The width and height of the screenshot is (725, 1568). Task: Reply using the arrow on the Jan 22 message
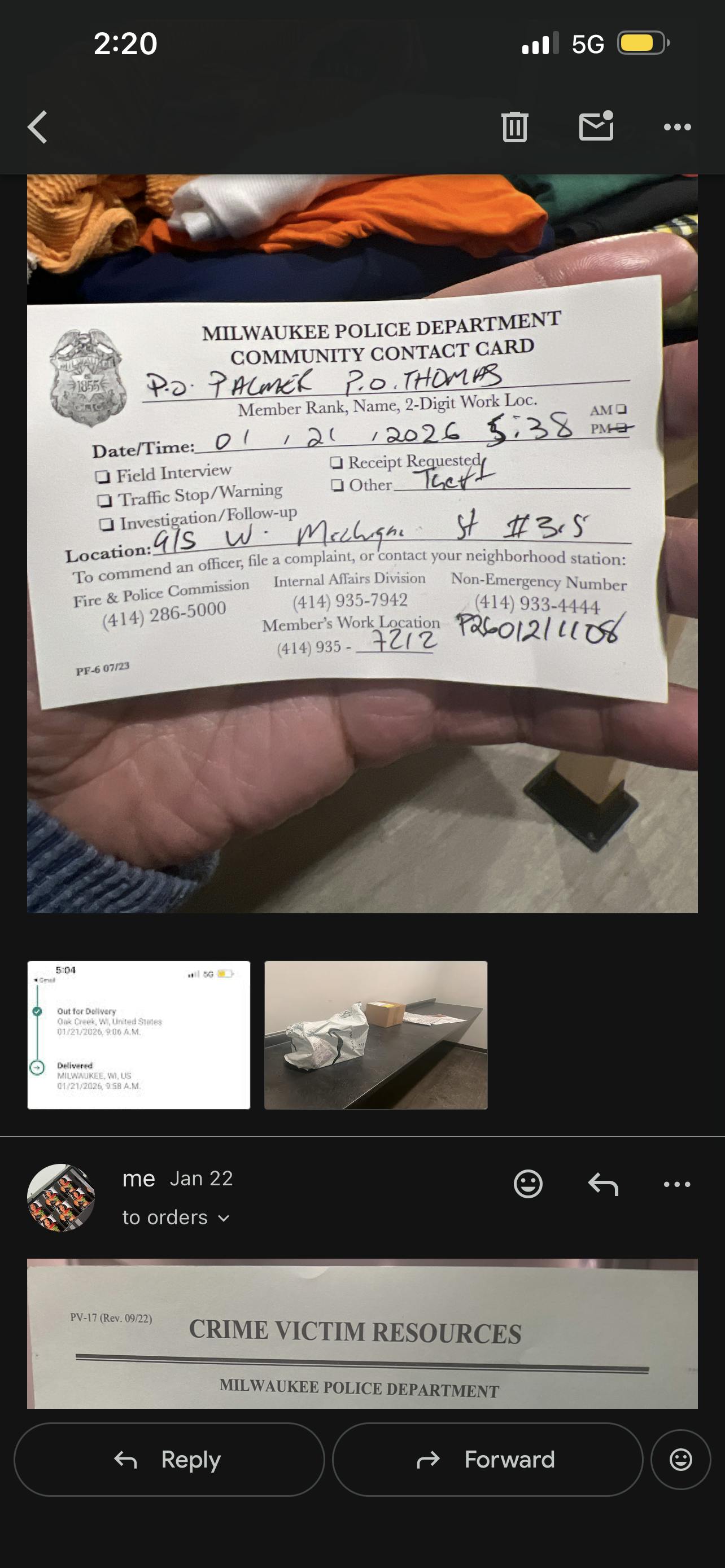(603, 1184)
